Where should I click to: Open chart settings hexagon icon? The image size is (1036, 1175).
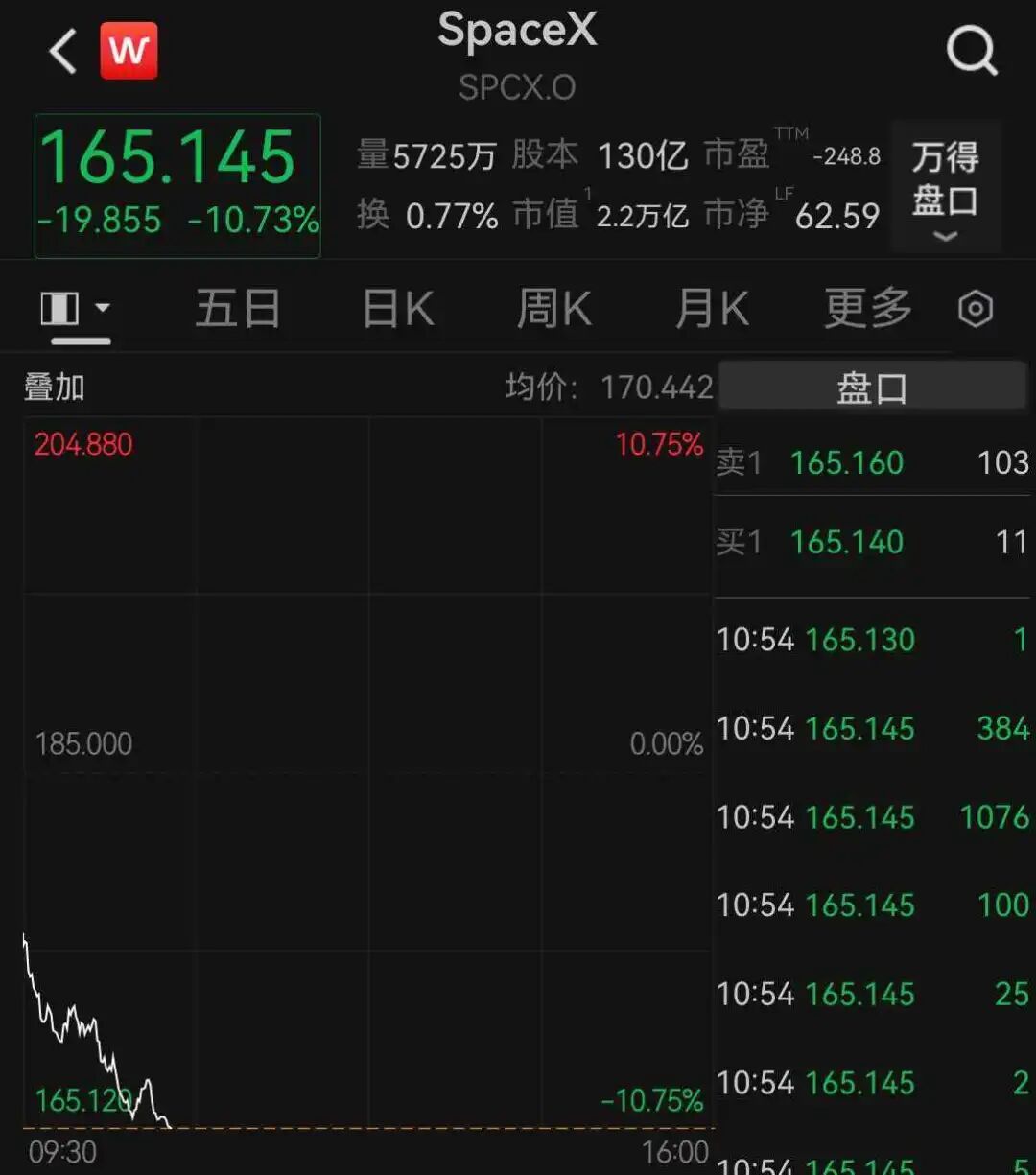(976, 310)
